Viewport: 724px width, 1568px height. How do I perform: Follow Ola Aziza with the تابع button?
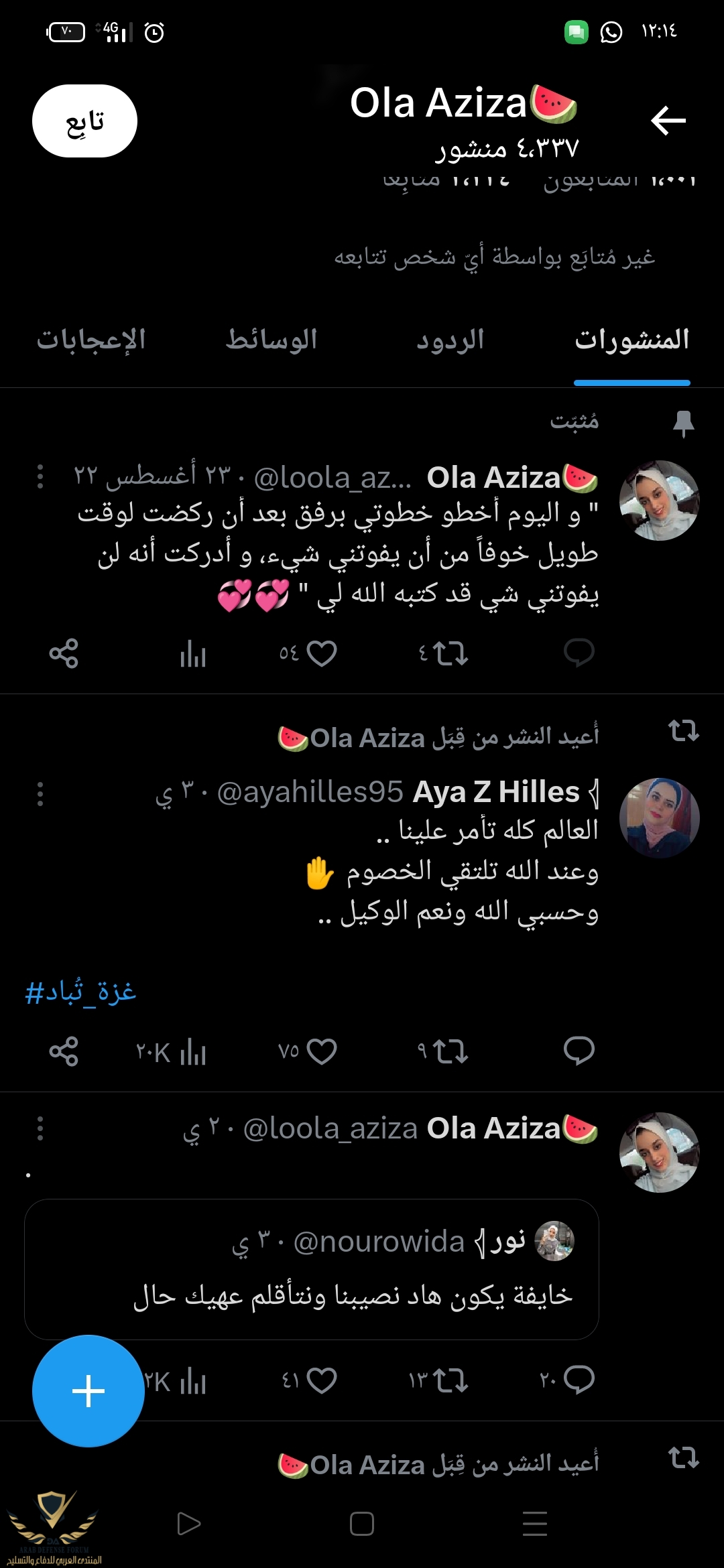pos(84,121)
